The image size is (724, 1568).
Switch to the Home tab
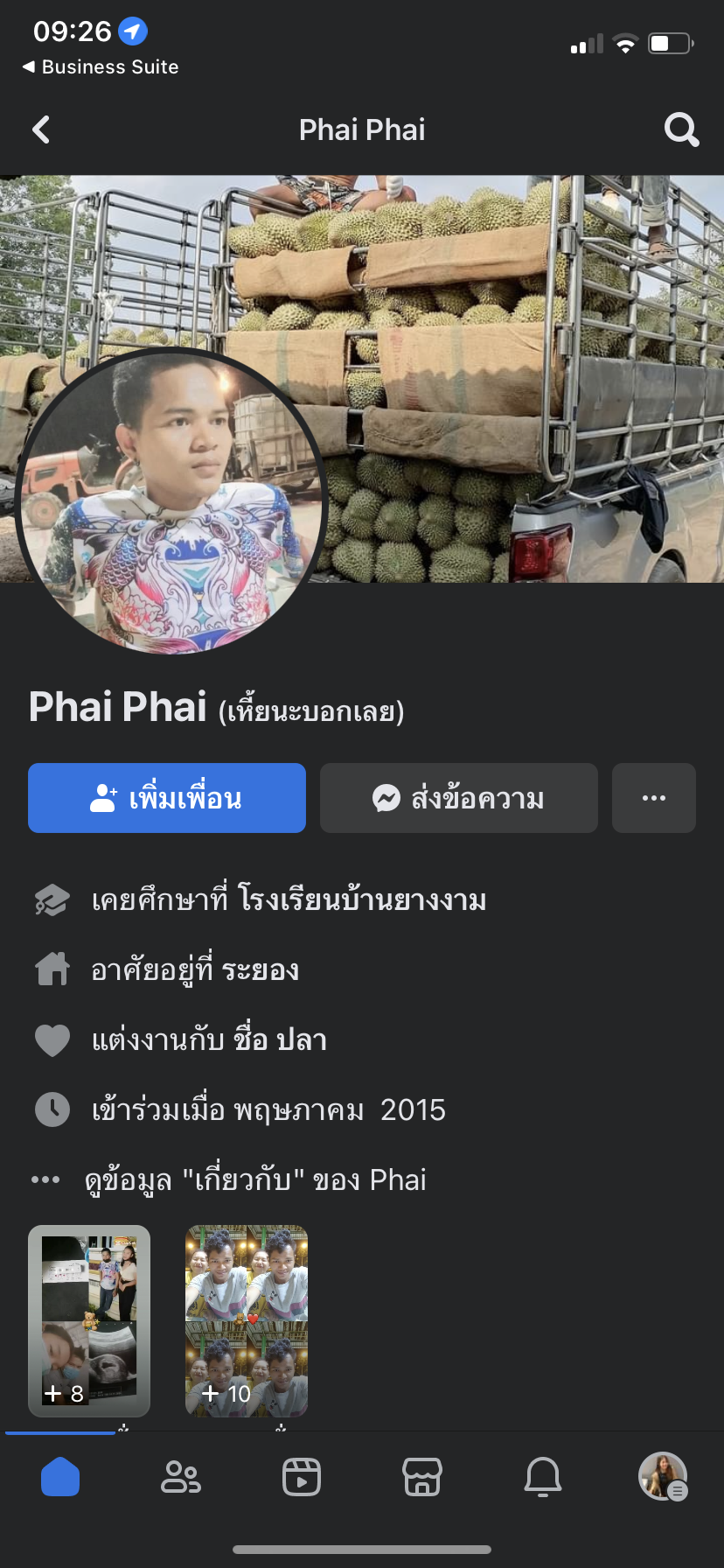tap(60, 1477)
